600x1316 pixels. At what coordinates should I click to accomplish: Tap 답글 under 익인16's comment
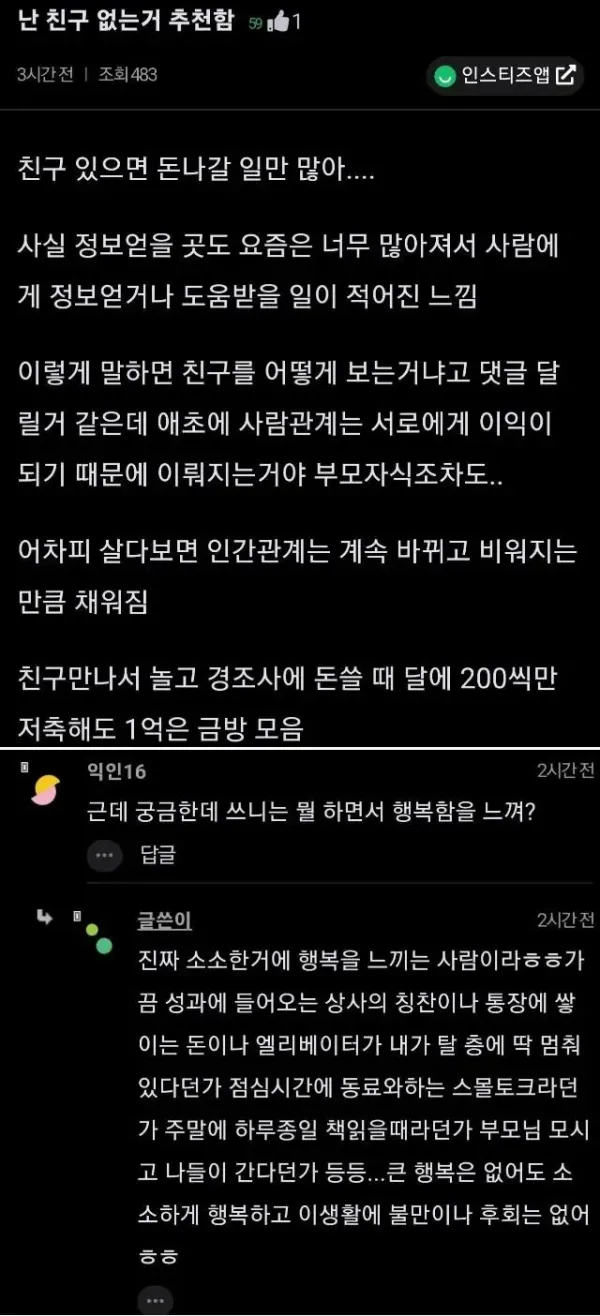[x=159, y=855]
